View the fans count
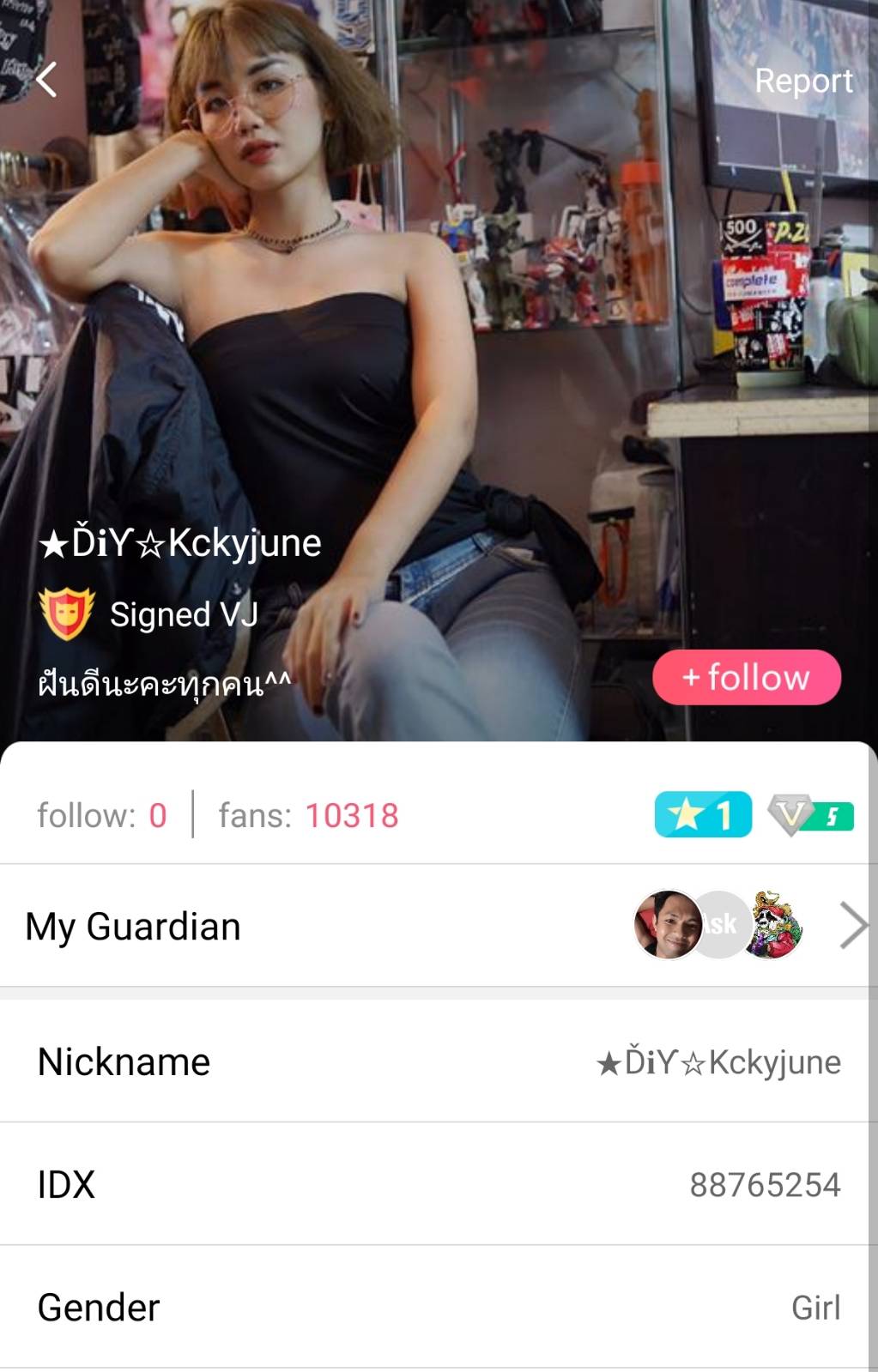 coord(308,815)
